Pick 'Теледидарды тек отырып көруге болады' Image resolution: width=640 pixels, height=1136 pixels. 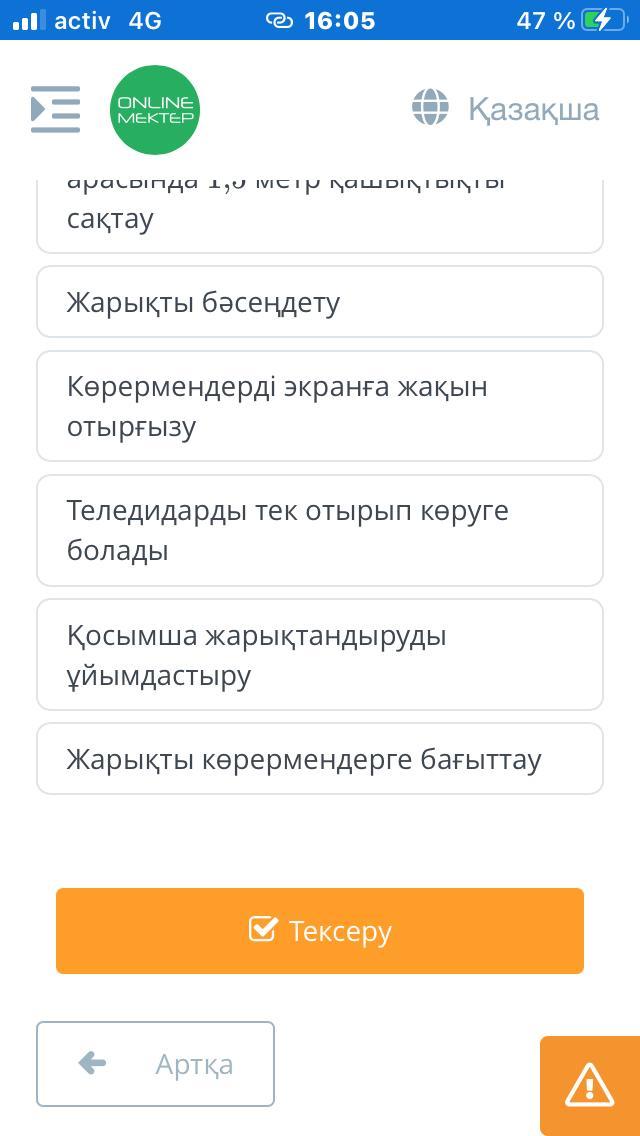tap(320, 530)
